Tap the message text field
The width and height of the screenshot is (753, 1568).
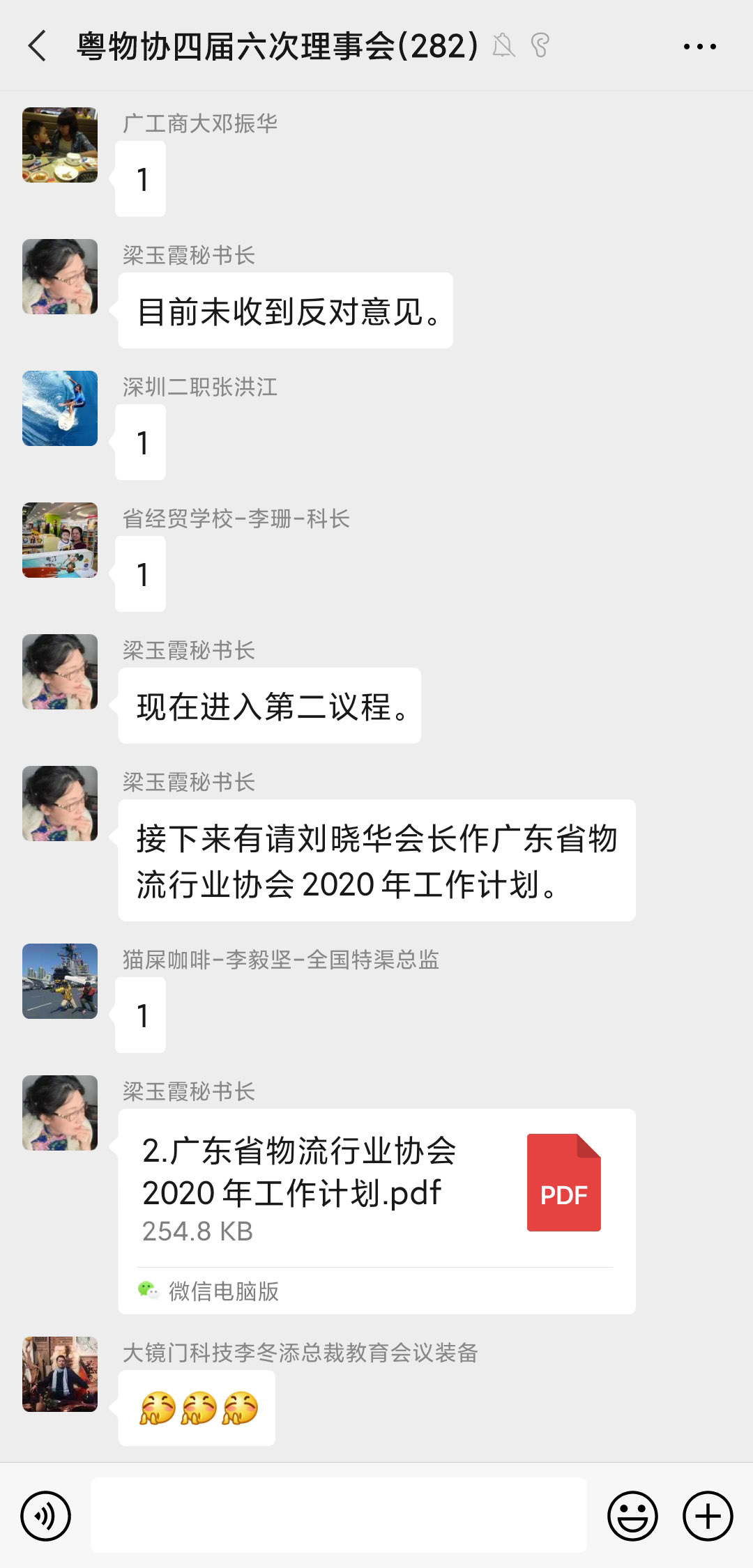pos(338,1515)
